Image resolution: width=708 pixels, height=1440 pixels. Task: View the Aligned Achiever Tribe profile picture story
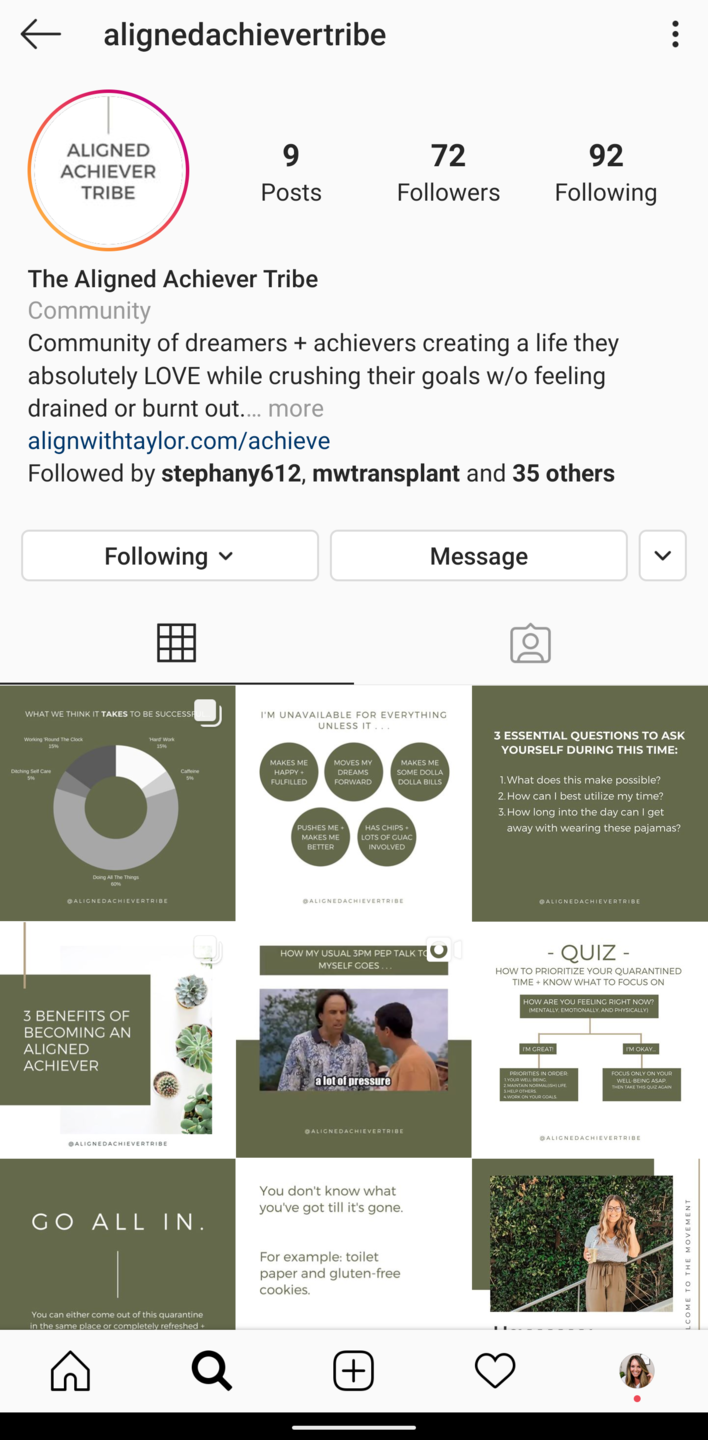[108, 170]
